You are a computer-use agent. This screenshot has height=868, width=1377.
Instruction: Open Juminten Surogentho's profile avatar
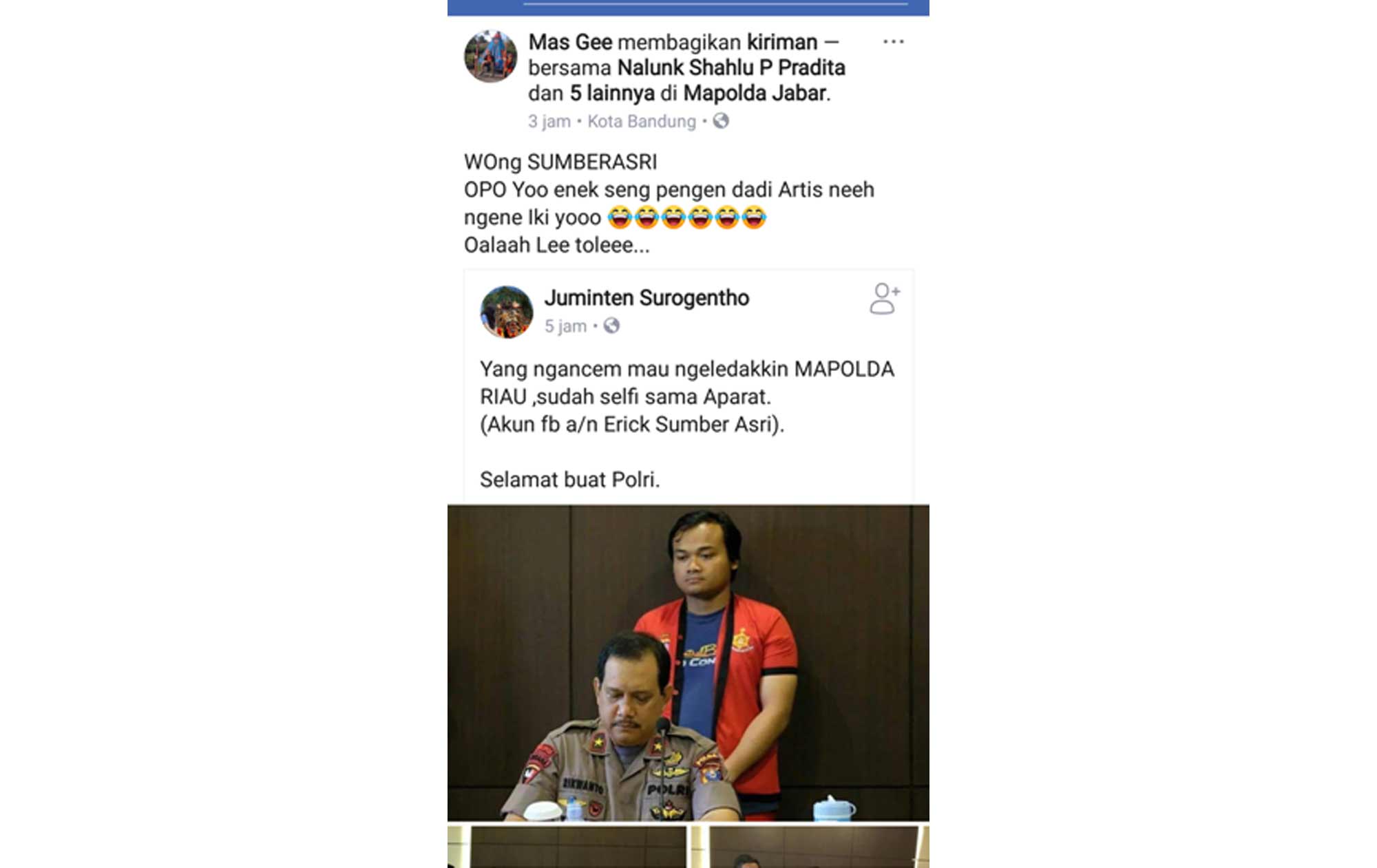coord(507,312)
